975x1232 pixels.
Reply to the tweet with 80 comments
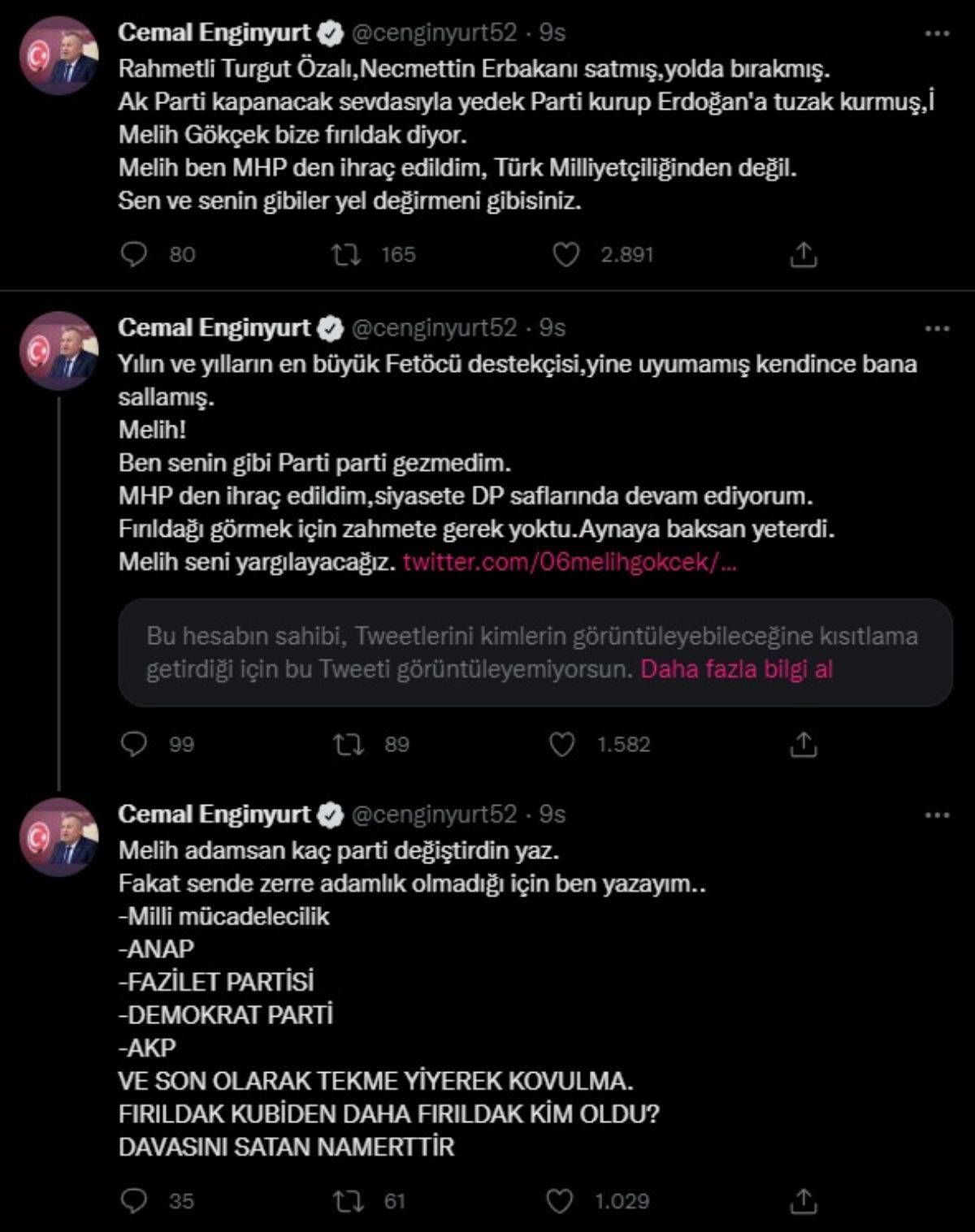[134, 254]
